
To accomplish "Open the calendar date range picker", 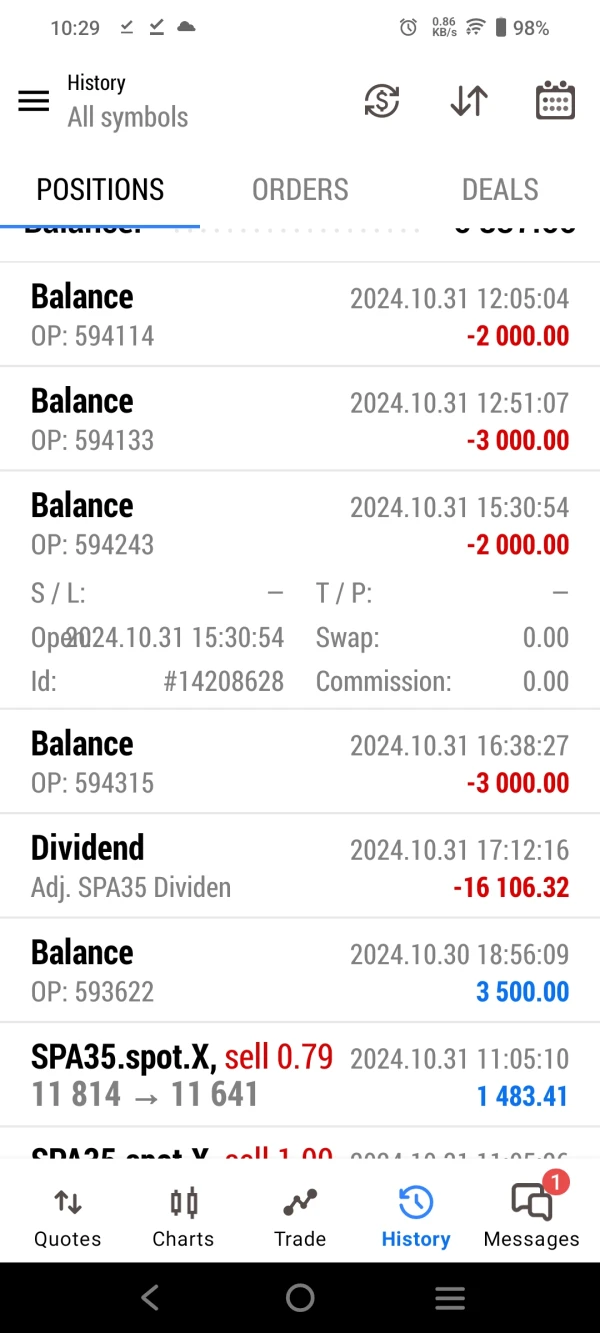I will tap(555, 101).
